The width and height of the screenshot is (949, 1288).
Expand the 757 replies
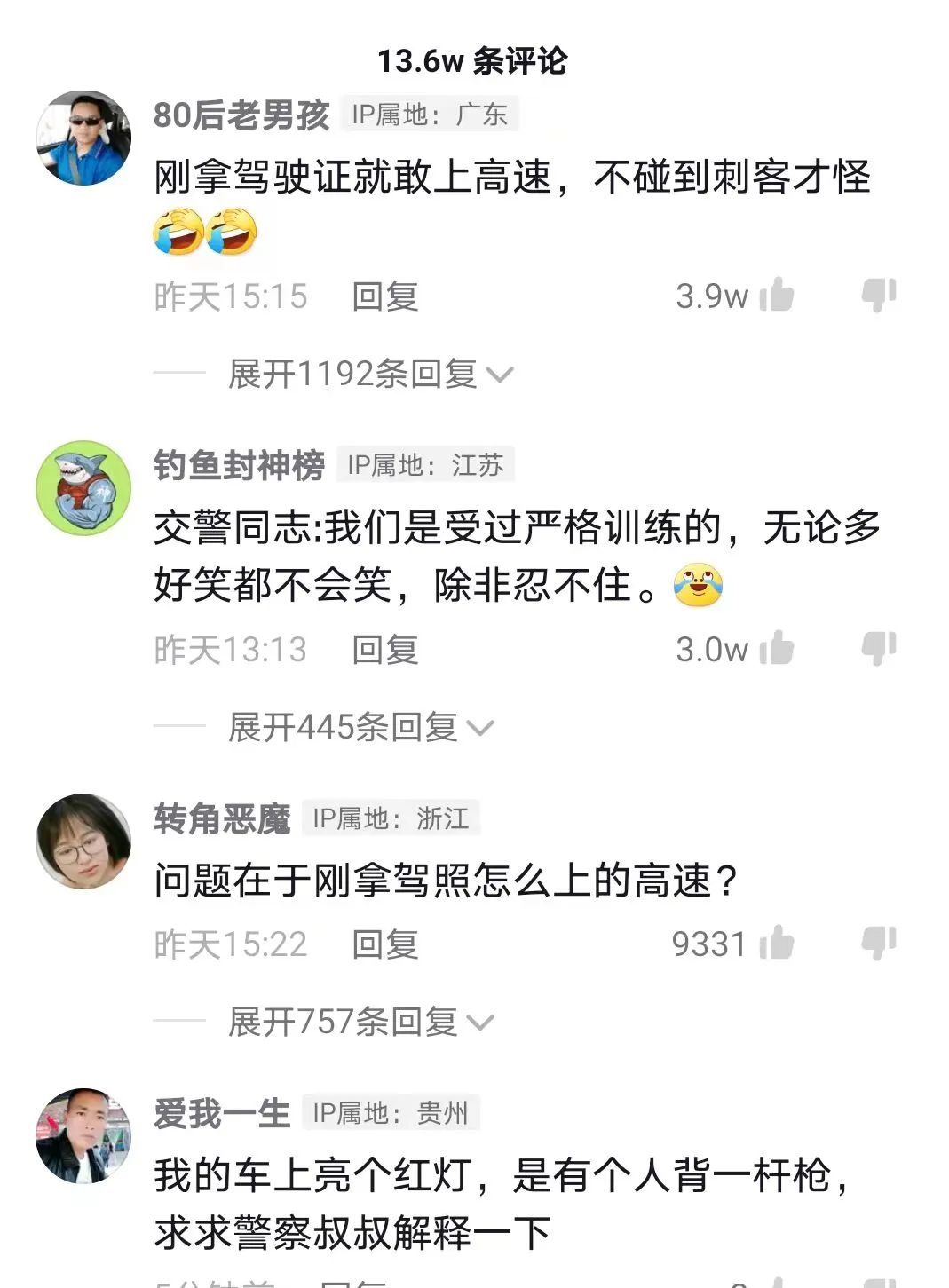tap(360, 1022)
